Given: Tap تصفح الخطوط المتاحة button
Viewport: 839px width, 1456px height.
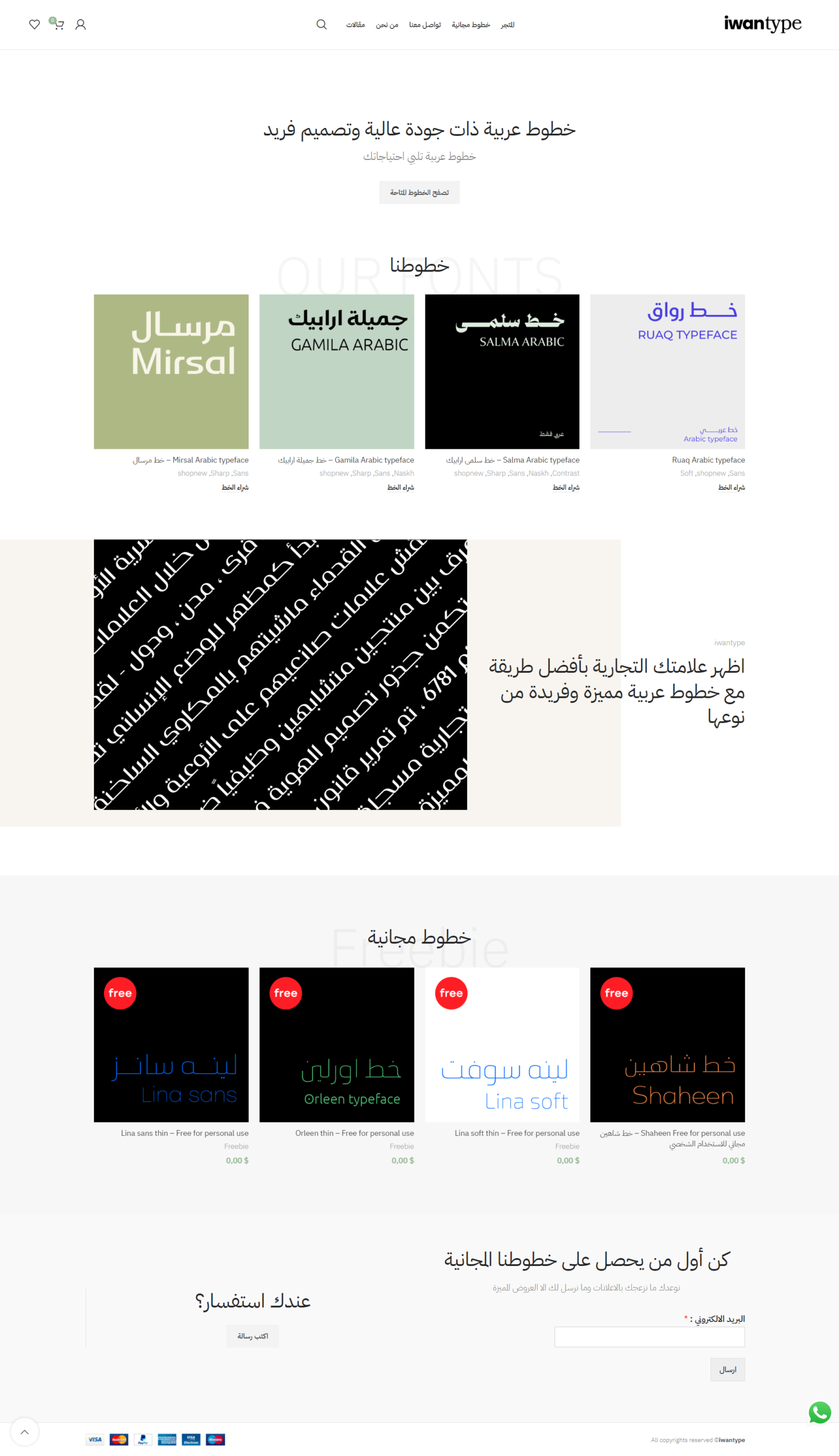Looking at the screenshot, I should [419, 192].
